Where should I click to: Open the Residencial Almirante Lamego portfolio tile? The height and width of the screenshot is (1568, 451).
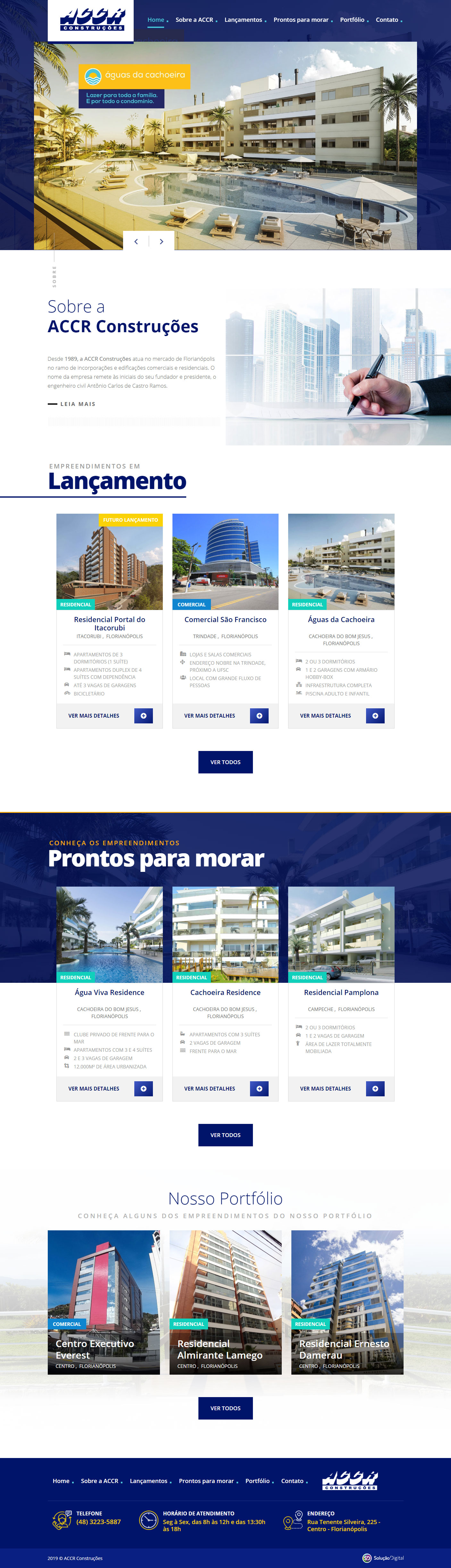click(x=225, y=1302)
